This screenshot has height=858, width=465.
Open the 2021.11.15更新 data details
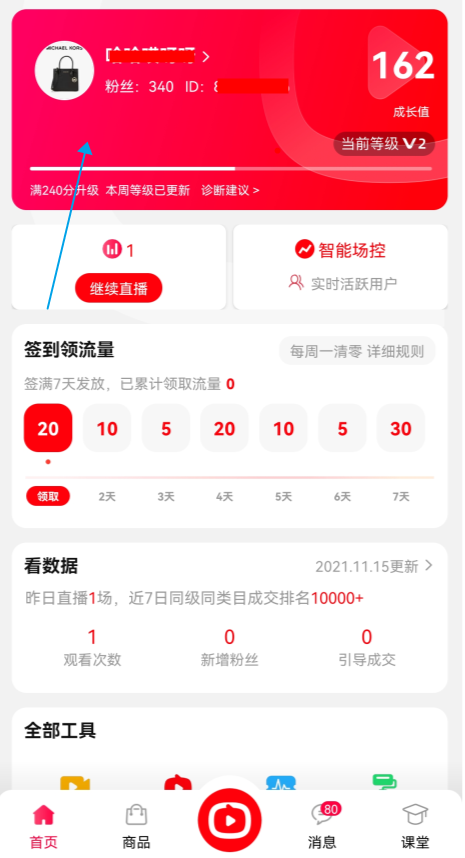pos(374,566)
